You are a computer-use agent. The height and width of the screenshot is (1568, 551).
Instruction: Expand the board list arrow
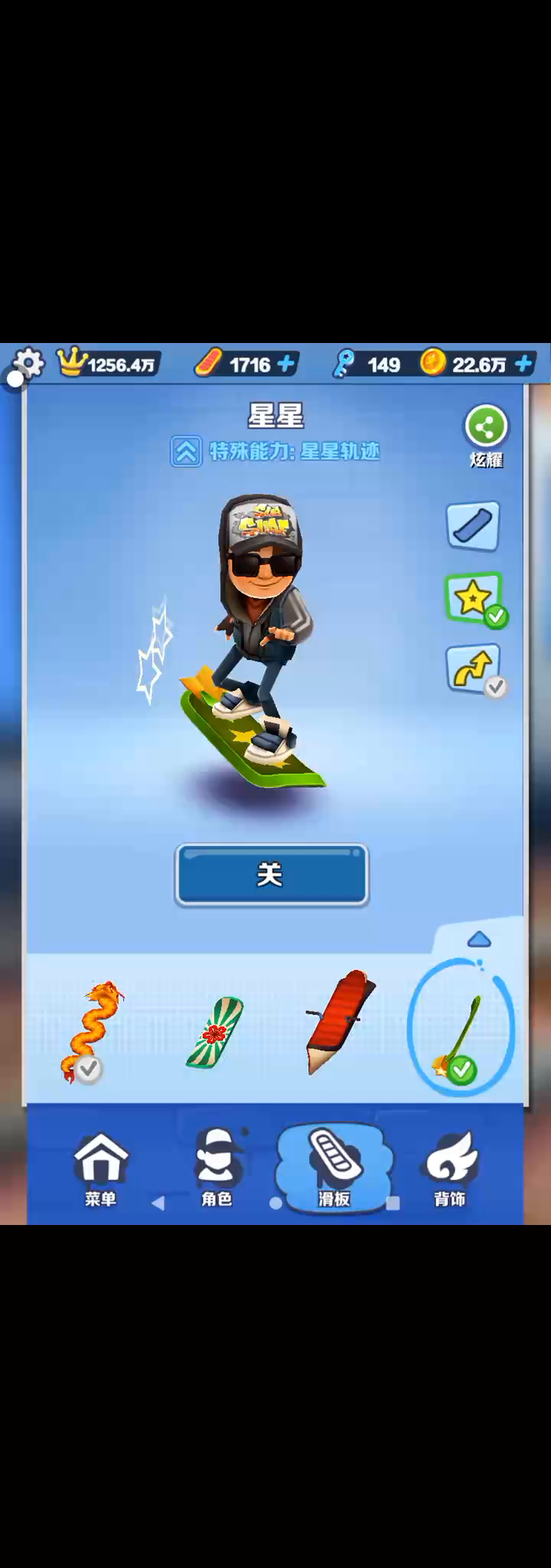(x=478, y=939)
